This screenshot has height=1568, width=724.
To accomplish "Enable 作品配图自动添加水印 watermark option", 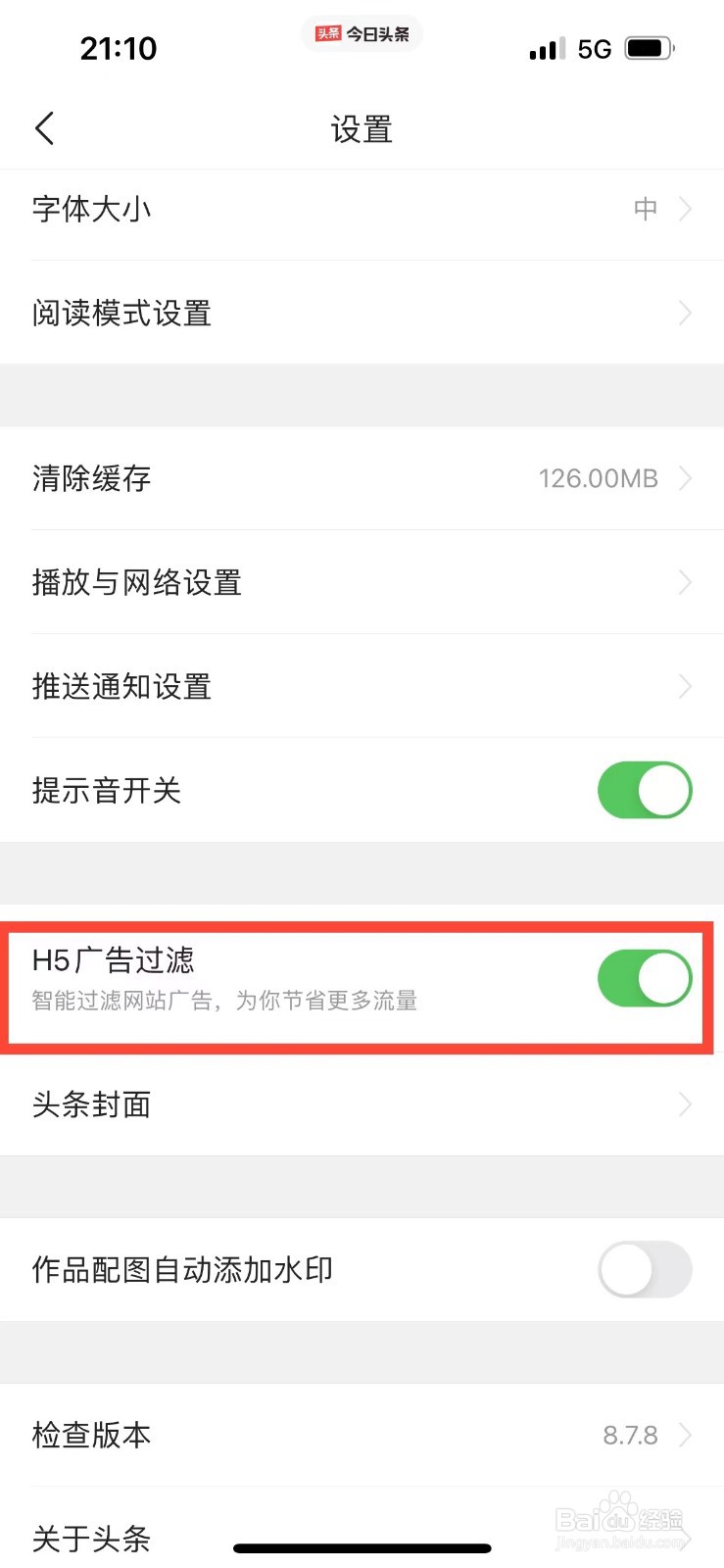I will pyautogui.click(x=644, y=1269).
